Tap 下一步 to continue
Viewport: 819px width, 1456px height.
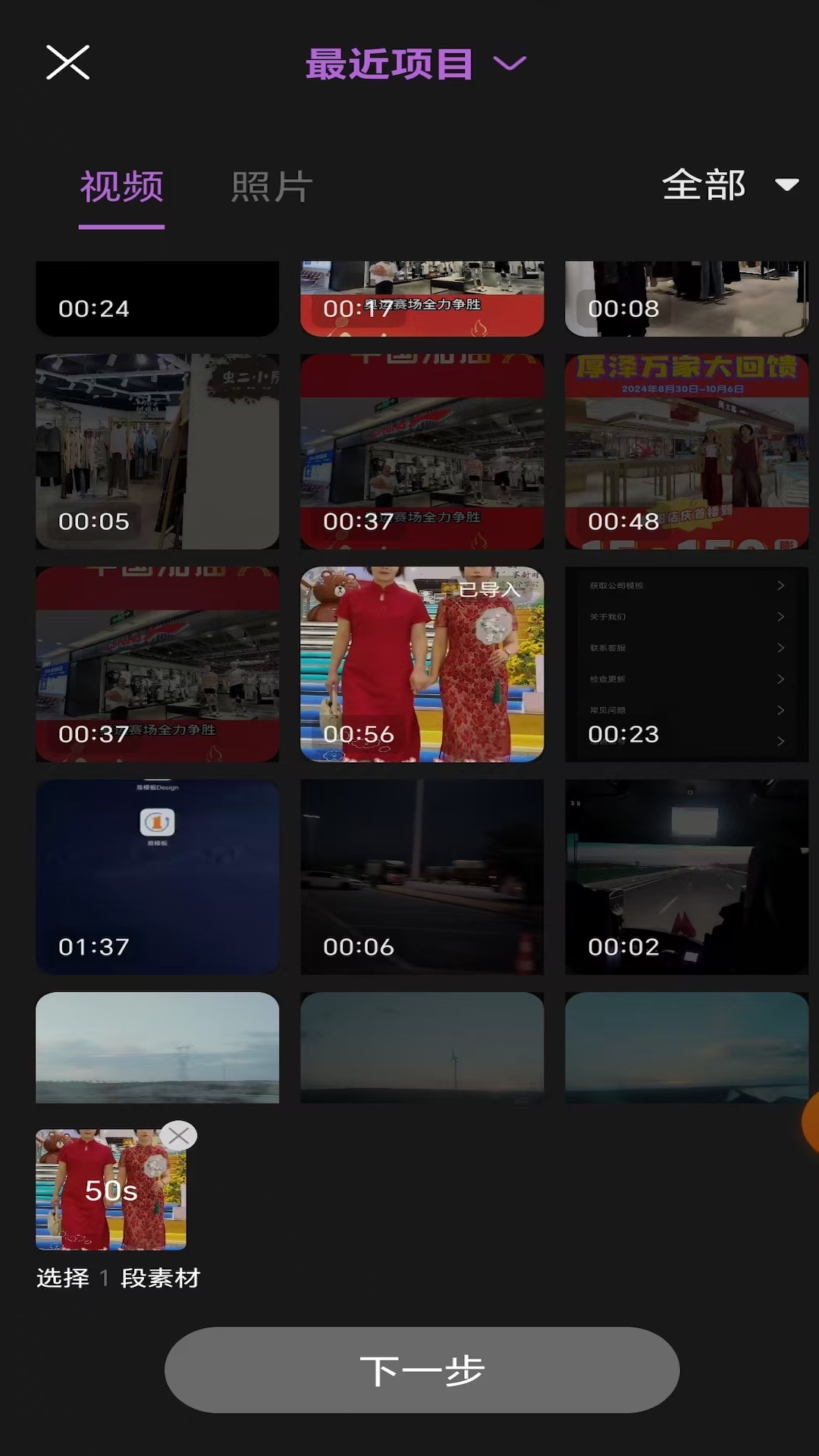(422, 1370)
